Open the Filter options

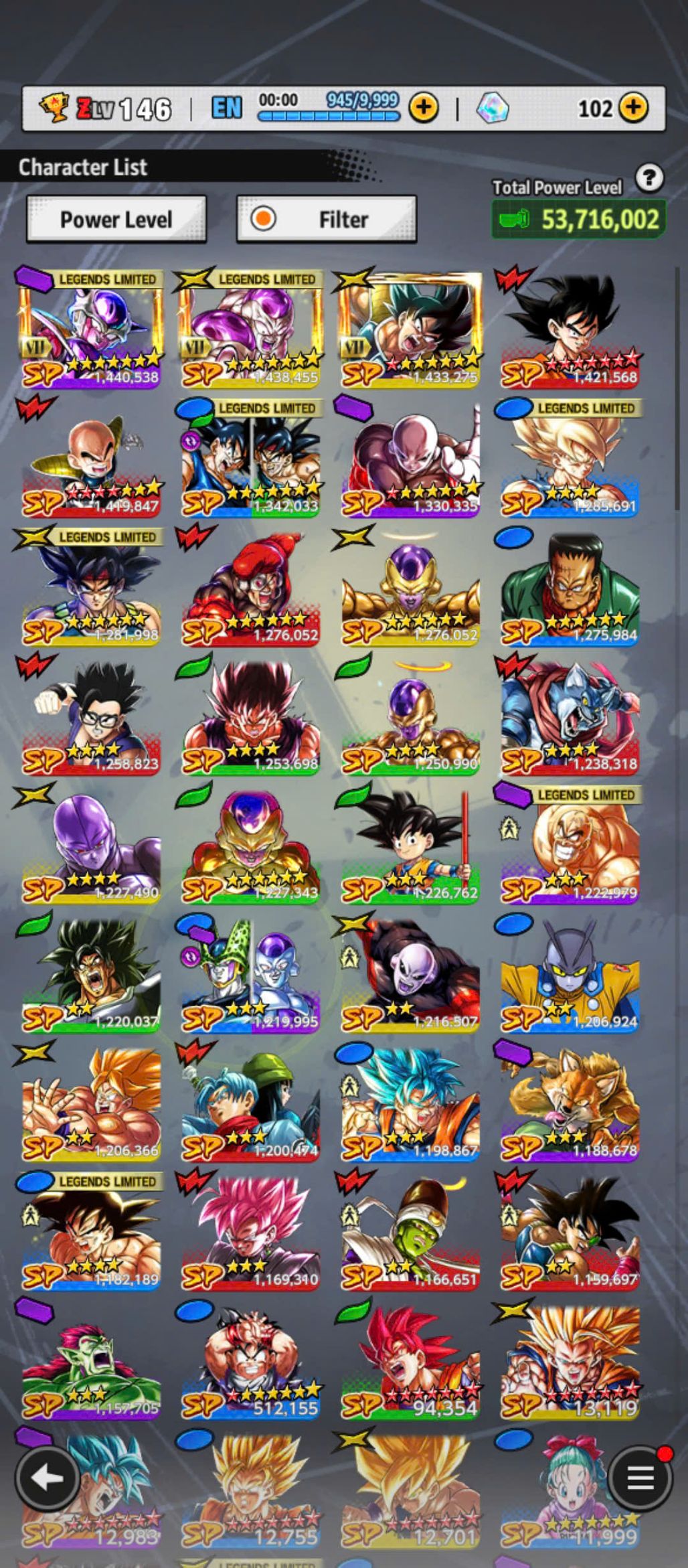click(327, 219)
